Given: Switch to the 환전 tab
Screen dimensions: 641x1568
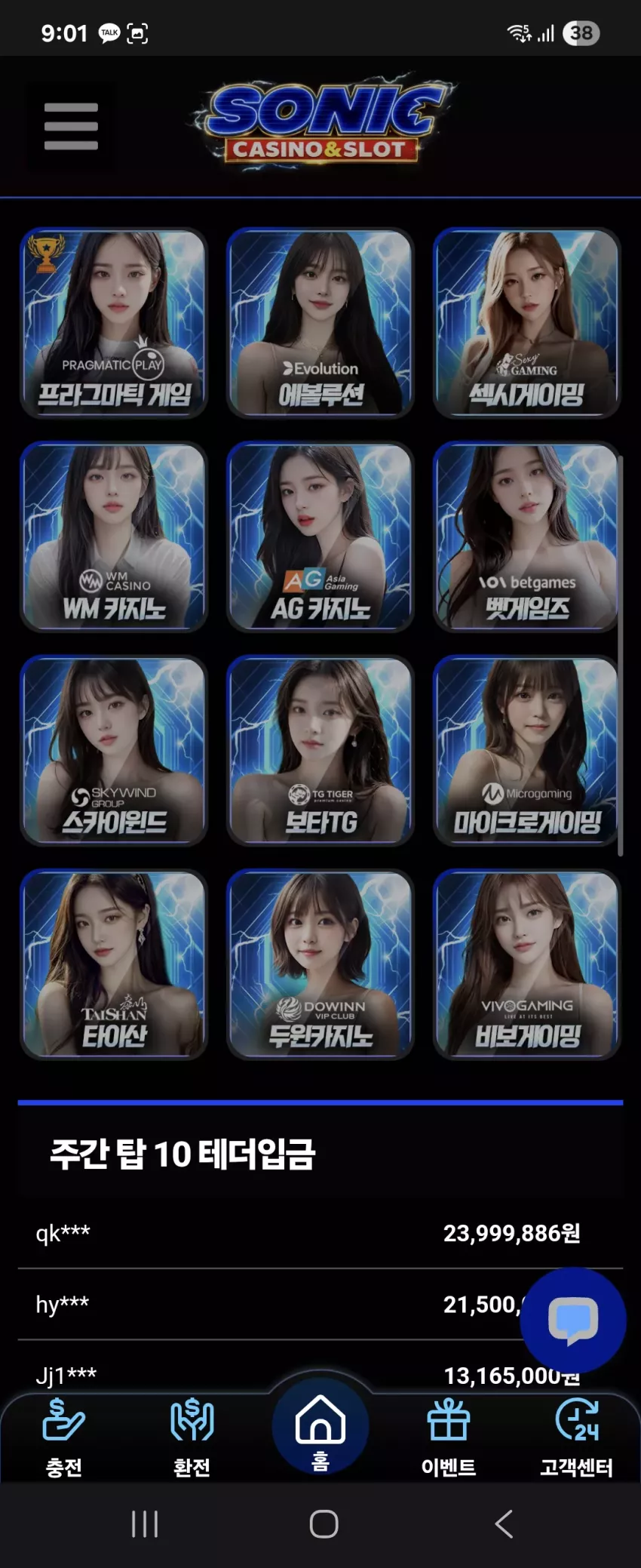Looking at the screenshot, I should 192,1438.
